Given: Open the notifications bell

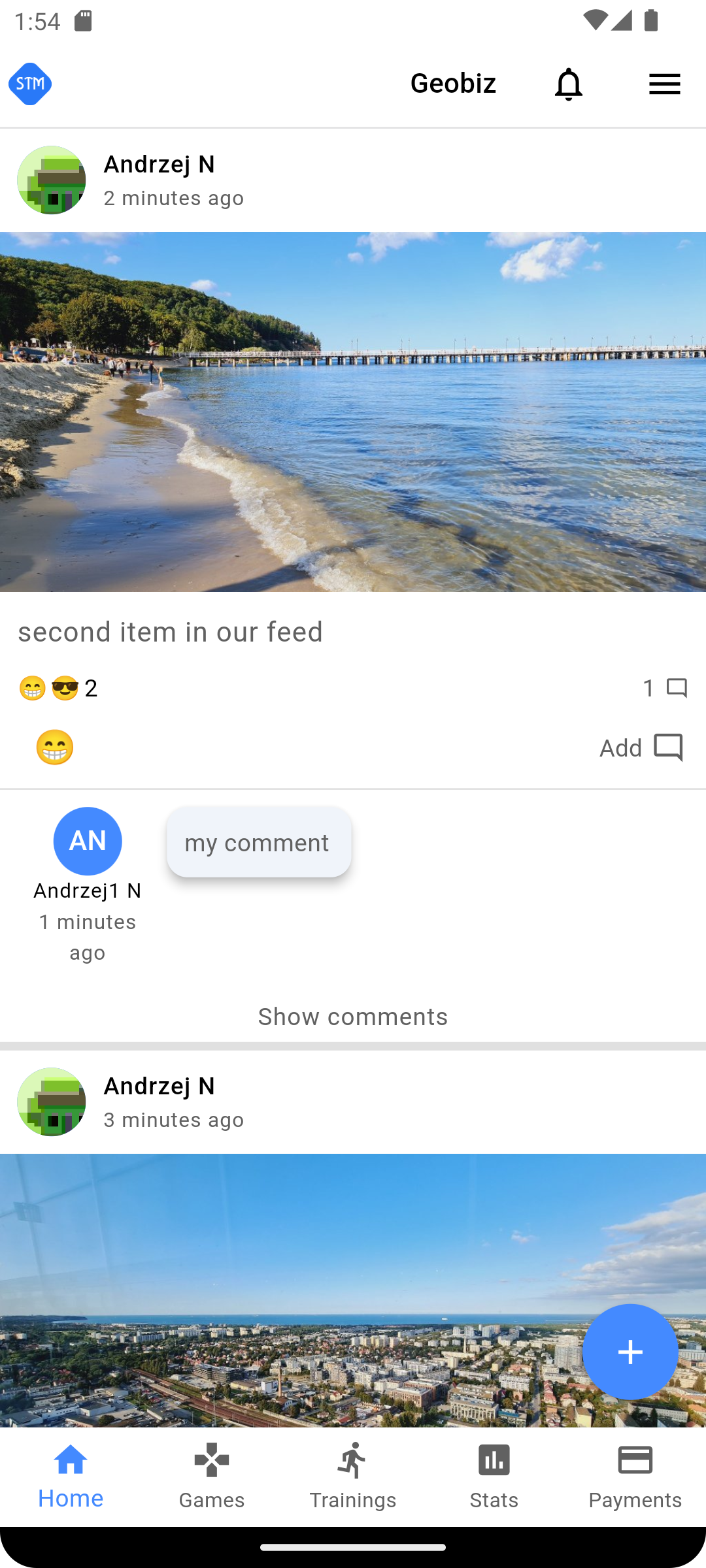Looking at the screenshot, I should point(568,84).
